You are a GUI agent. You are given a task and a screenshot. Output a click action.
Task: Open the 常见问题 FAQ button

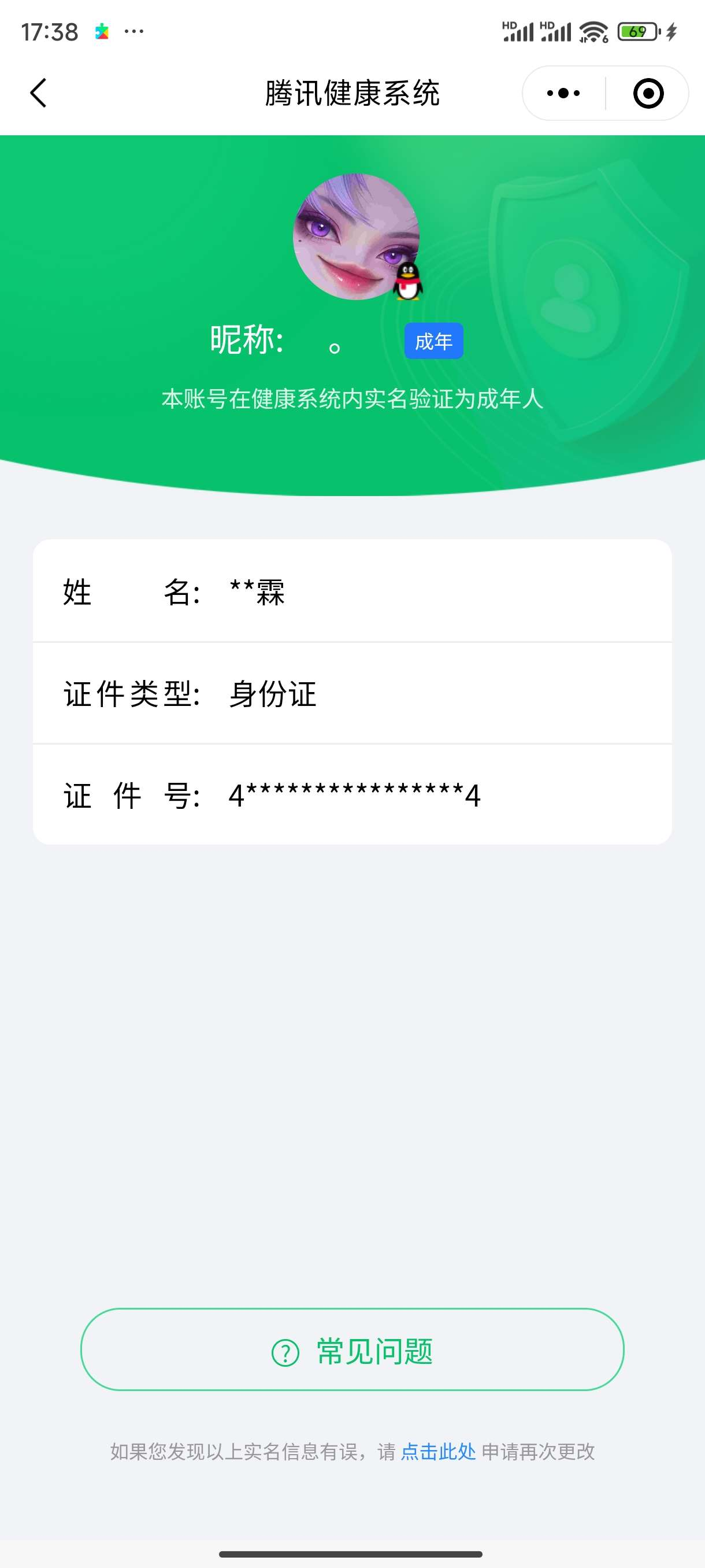click(352, 1349)
